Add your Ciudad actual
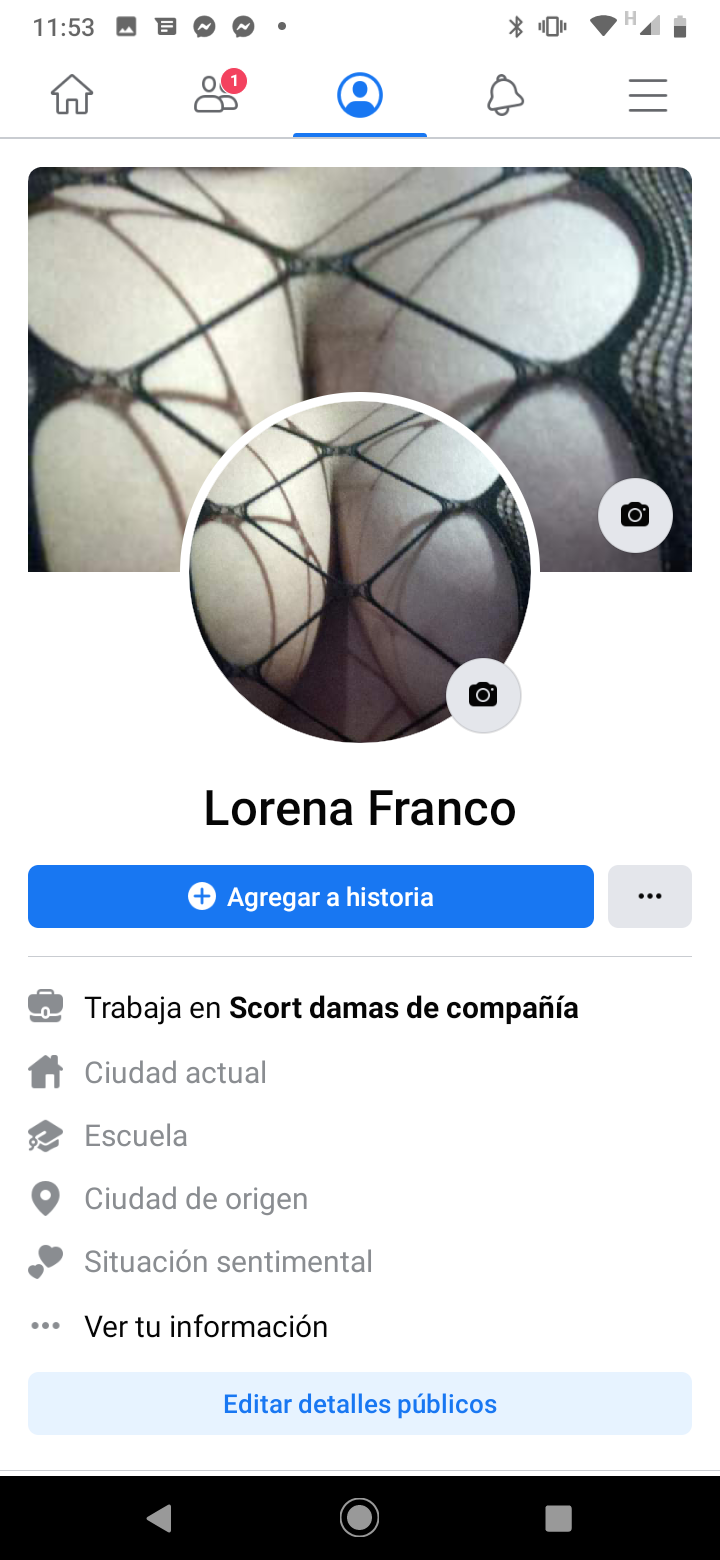720x1560 pixels. tap(175, 1073)
